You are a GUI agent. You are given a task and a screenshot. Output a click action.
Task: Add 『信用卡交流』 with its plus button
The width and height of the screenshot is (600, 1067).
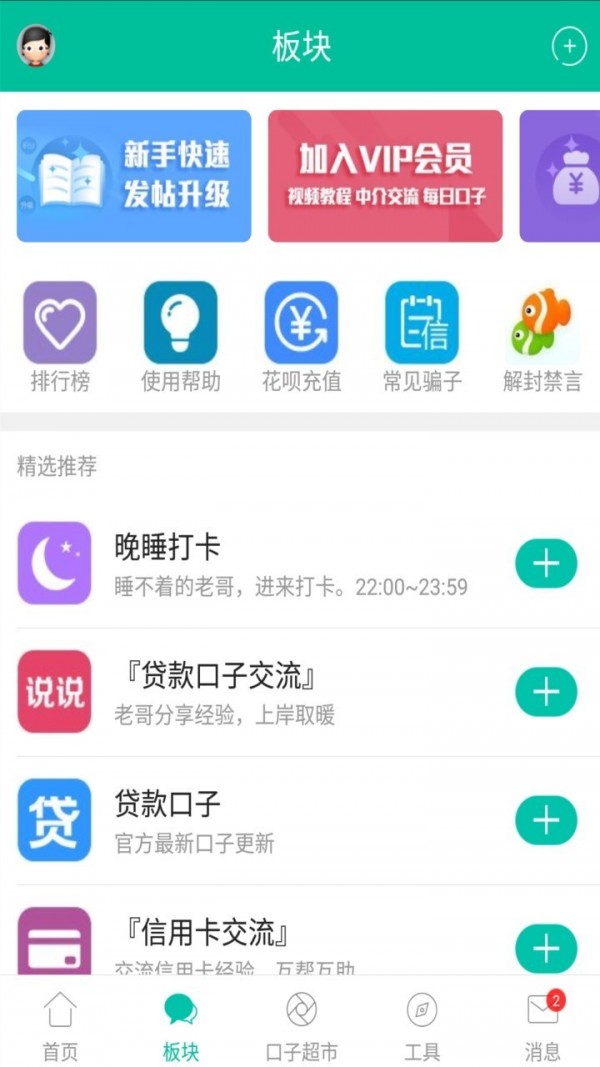[x=546, y=947]
